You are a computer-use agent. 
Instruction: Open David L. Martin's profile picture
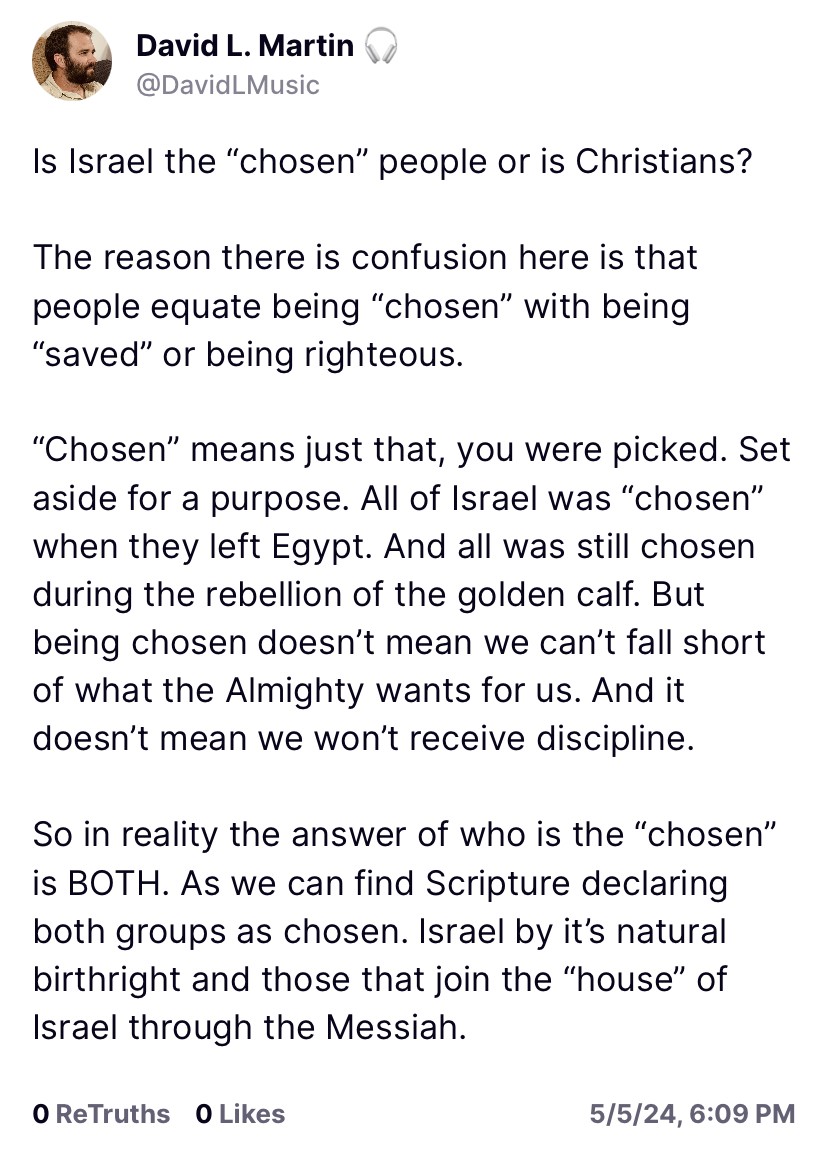point(72,62)
